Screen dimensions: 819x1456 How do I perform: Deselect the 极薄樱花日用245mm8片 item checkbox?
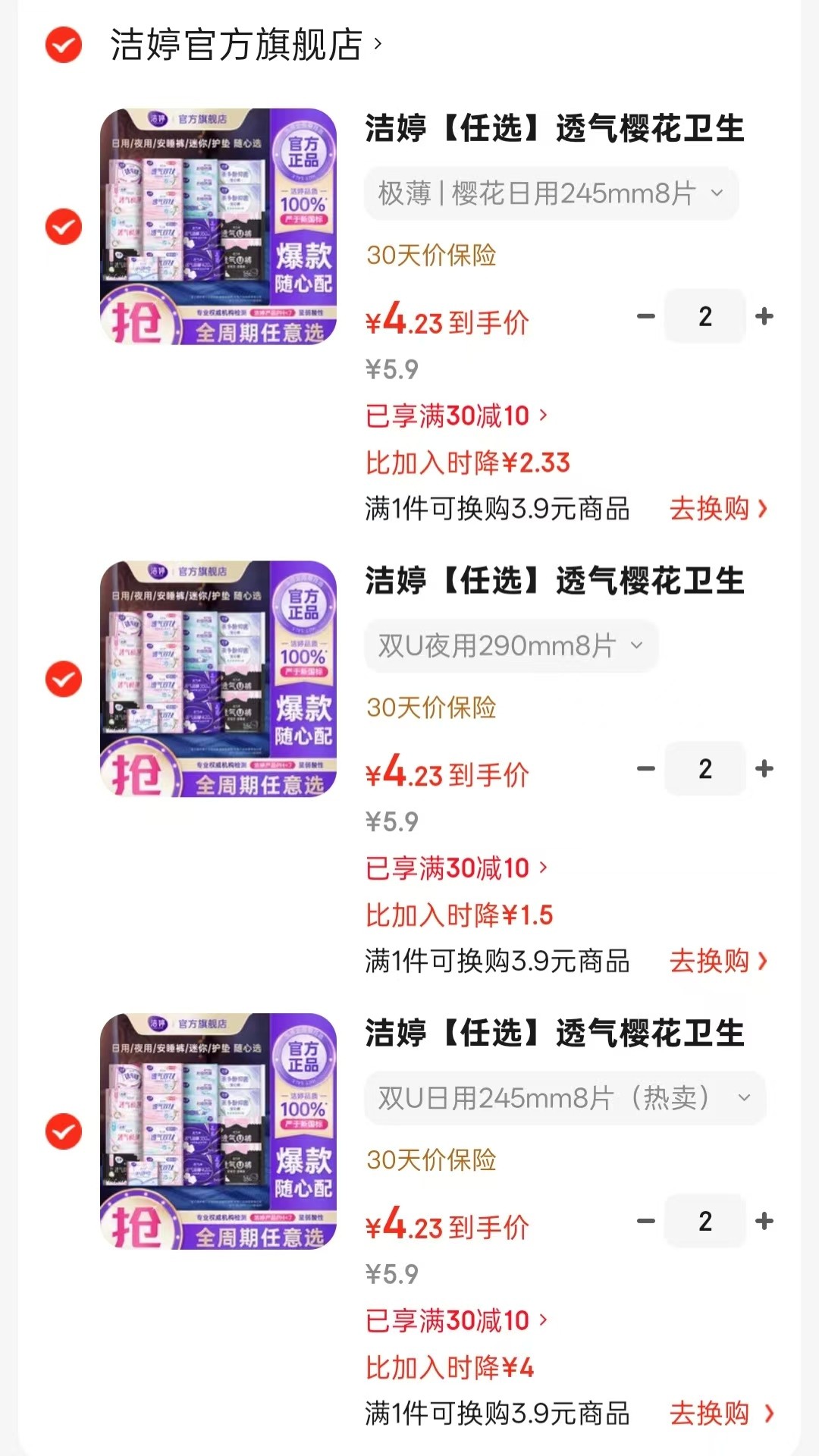(x=64, y=227)
